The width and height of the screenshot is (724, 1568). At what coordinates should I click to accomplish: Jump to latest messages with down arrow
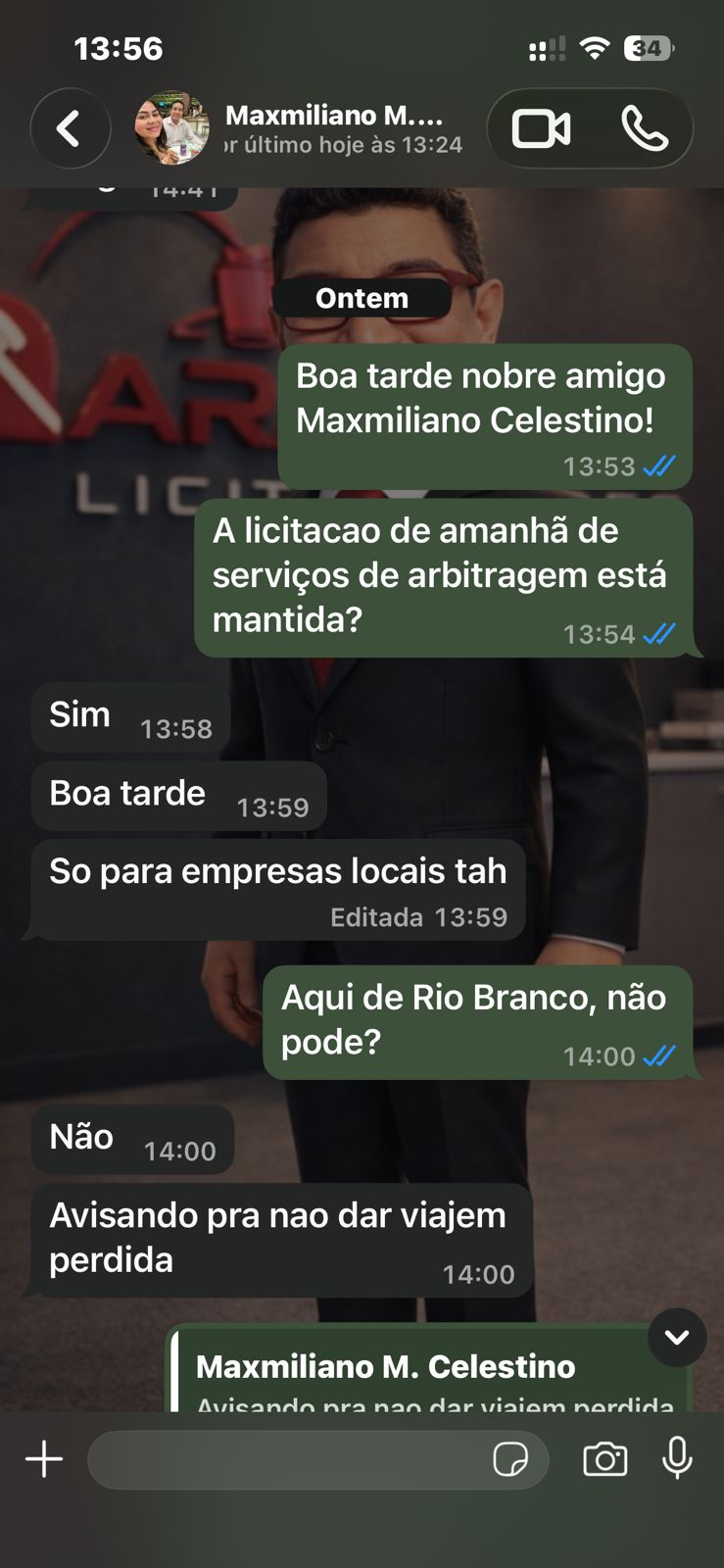pyautogui.click(x=677, y=1337)
